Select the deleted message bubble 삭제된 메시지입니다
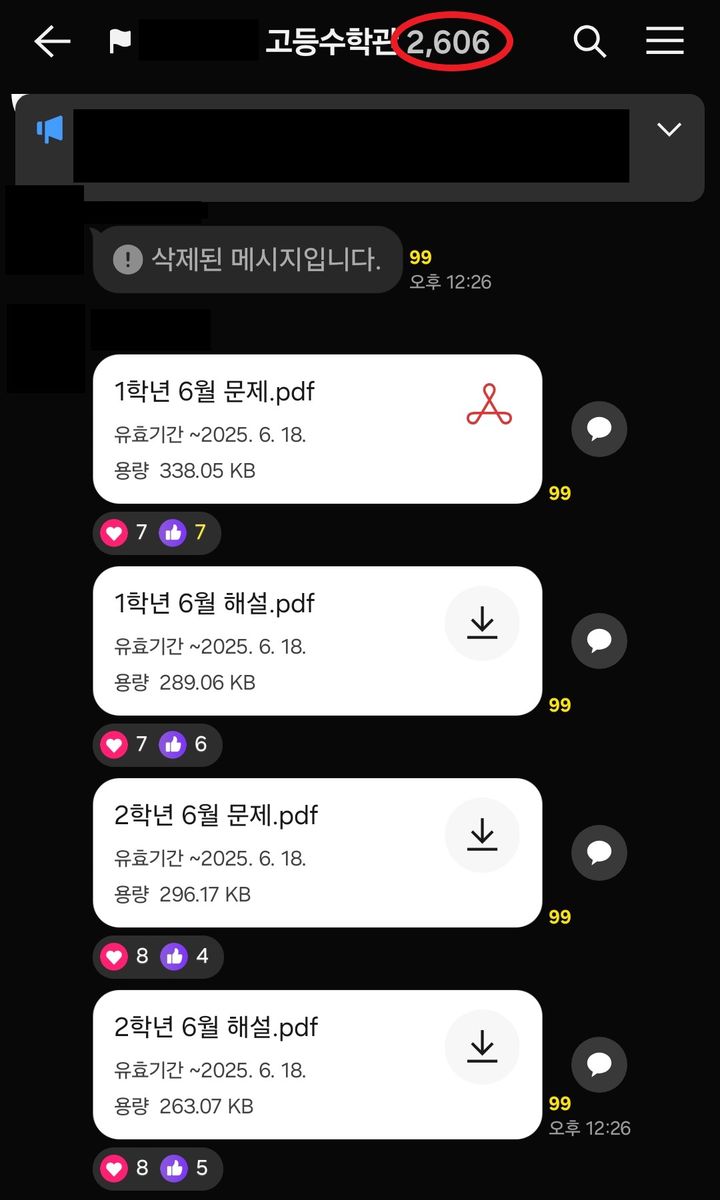Viewport: 720px width, 1200px height. point(246,257)
